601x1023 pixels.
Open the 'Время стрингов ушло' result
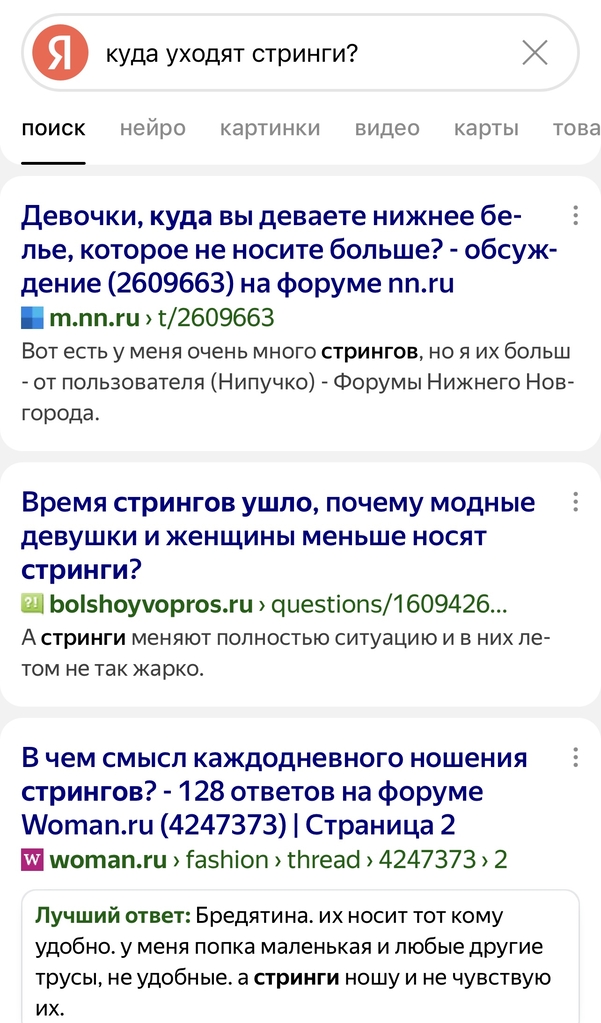coord(278,535)
